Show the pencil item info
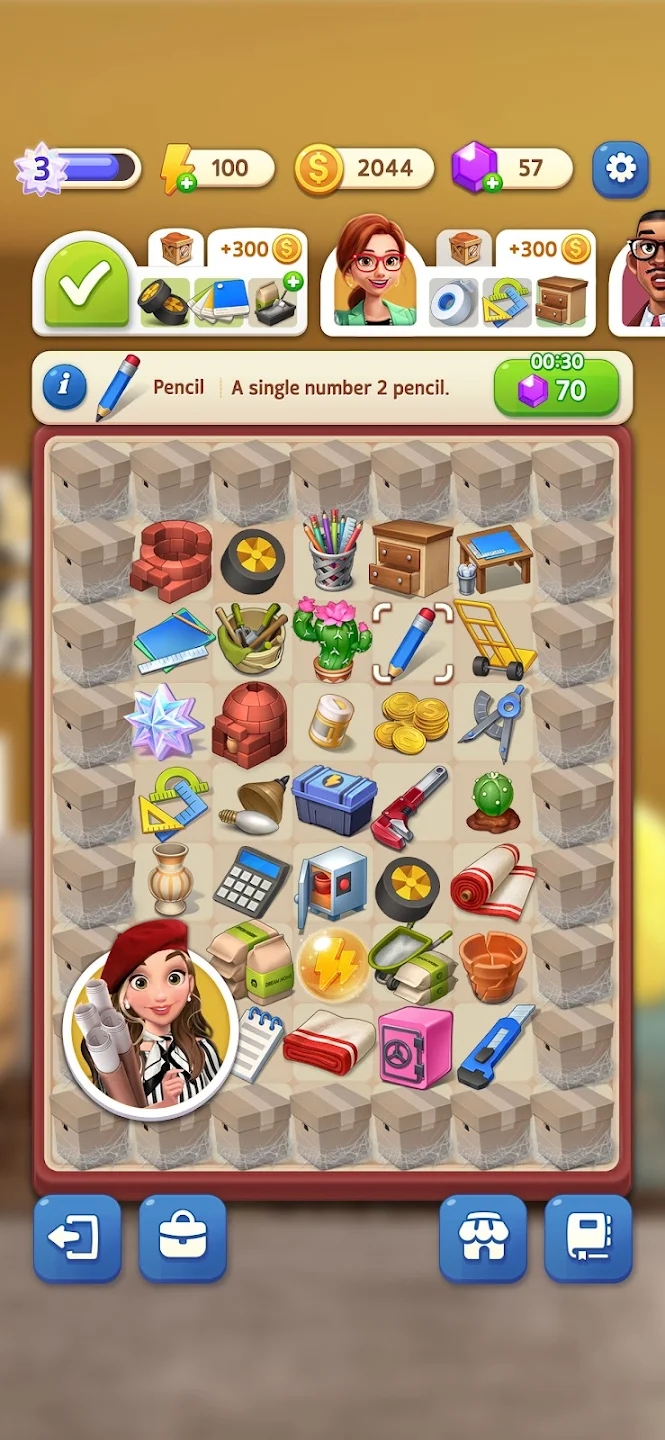The width and height of the screenshot is (665, 1440). (x=64, y=386)
